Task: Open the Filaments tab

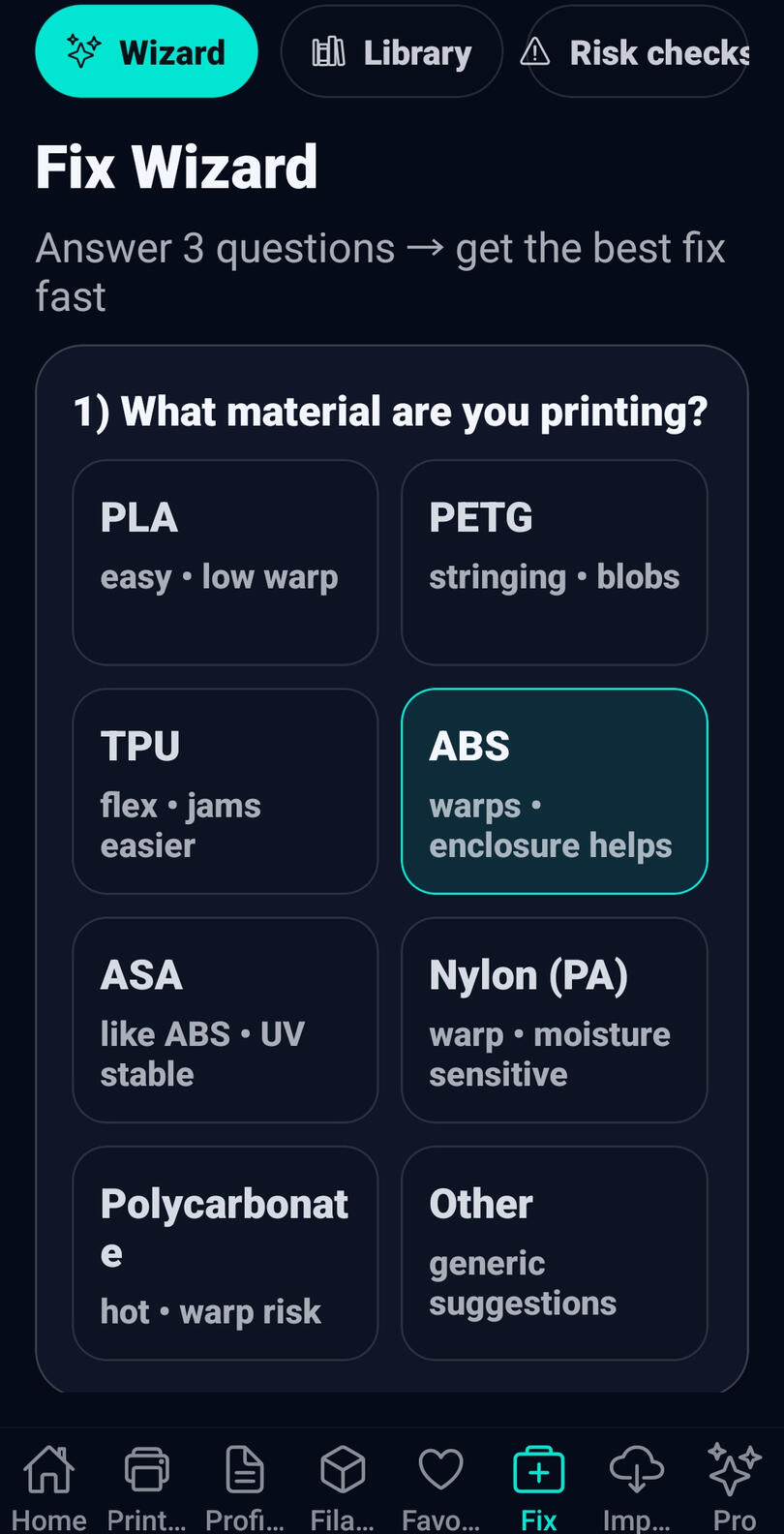Action: tap(343, 1486)
